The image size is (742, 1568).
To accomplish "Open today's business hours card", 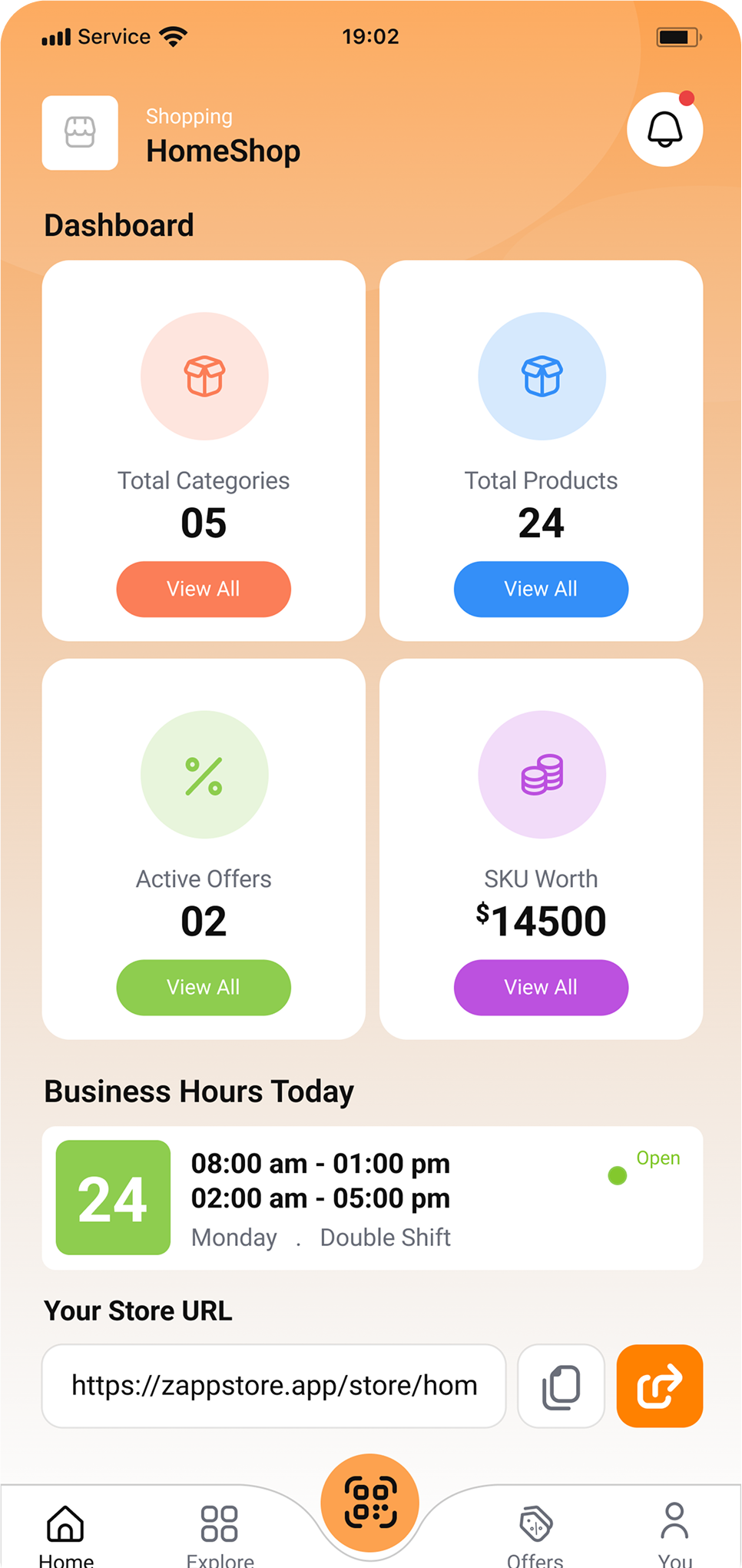I will pos(373,1198).
